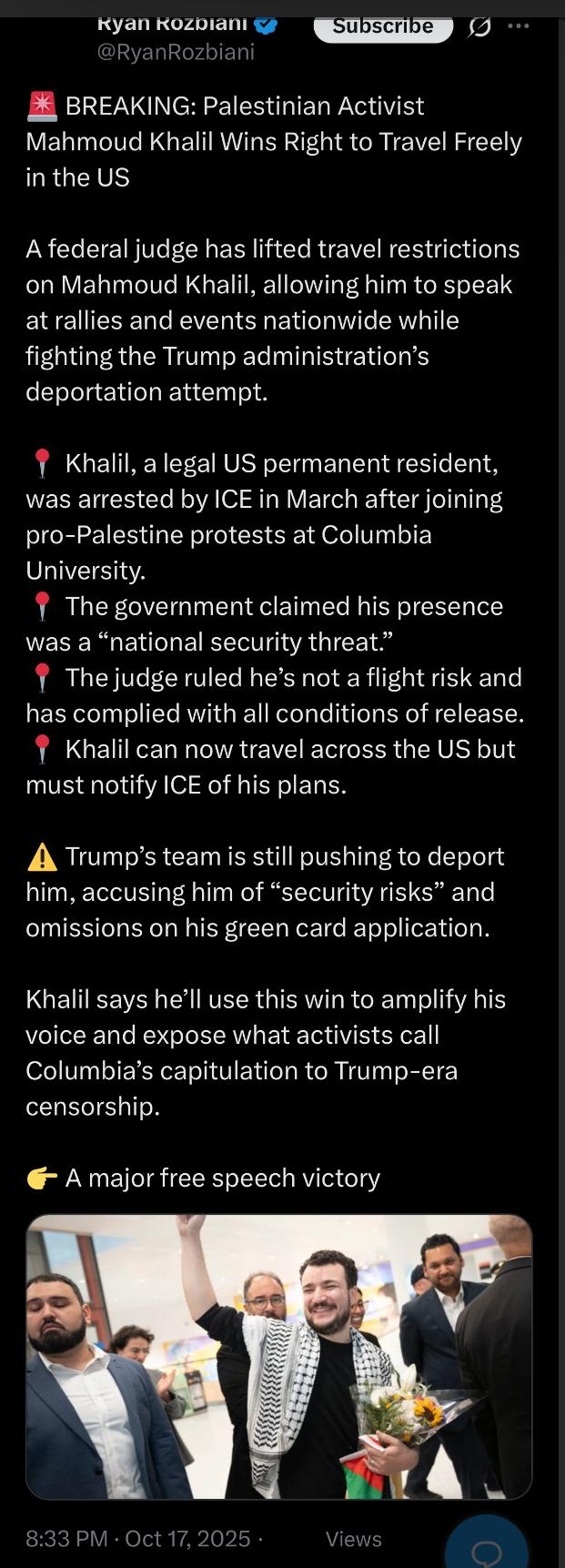
Task: Open the post's overflow menu
Action: click(519, 26)
